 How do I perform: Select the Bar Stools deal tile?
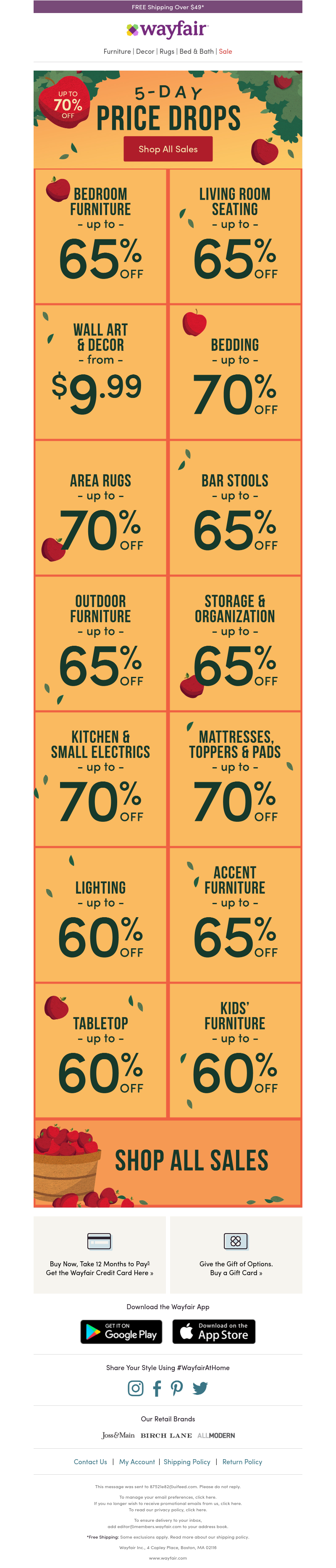click(x=235, y=508)
